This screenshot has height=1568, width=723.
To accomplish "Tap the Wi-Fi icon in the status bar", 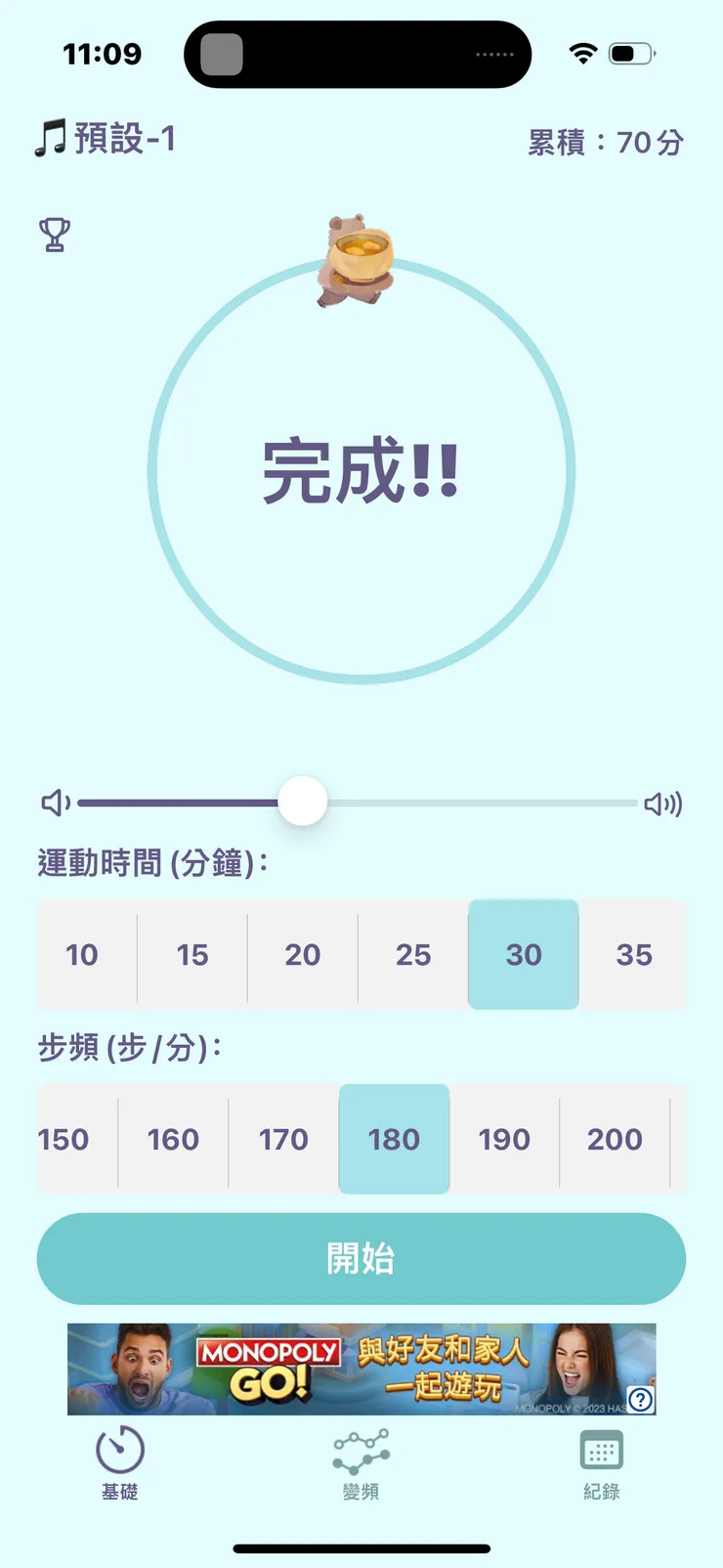I will 581,56.
